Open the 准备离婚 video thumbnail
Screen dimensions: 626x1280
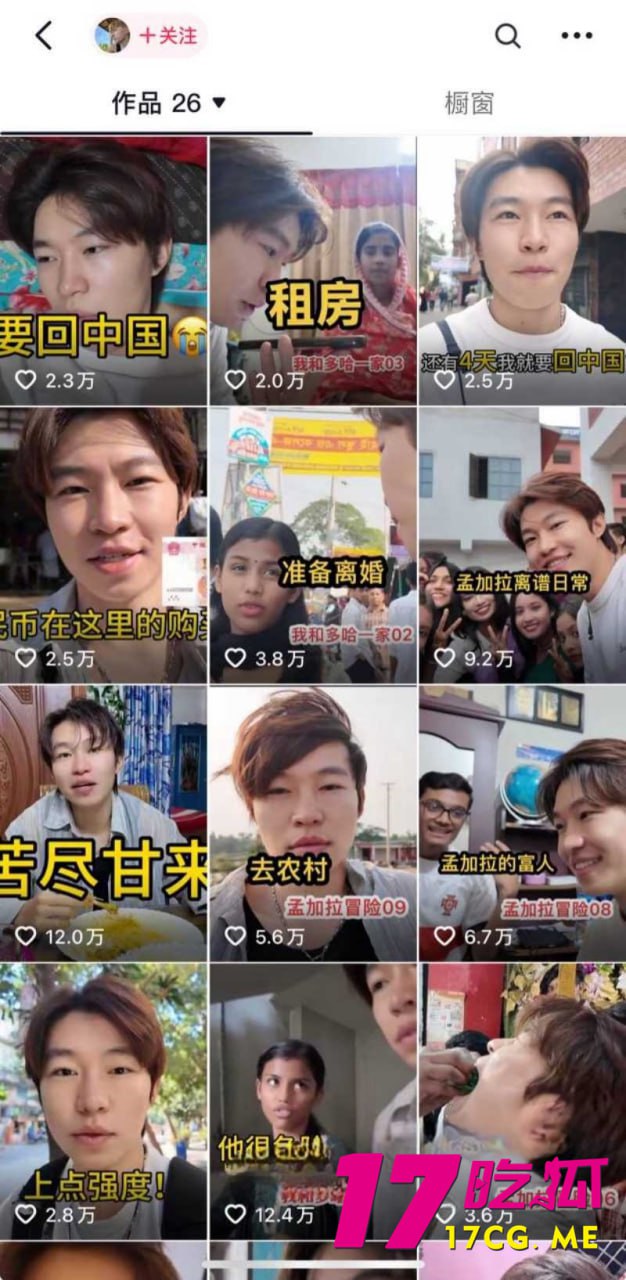[x=312, y=545]
